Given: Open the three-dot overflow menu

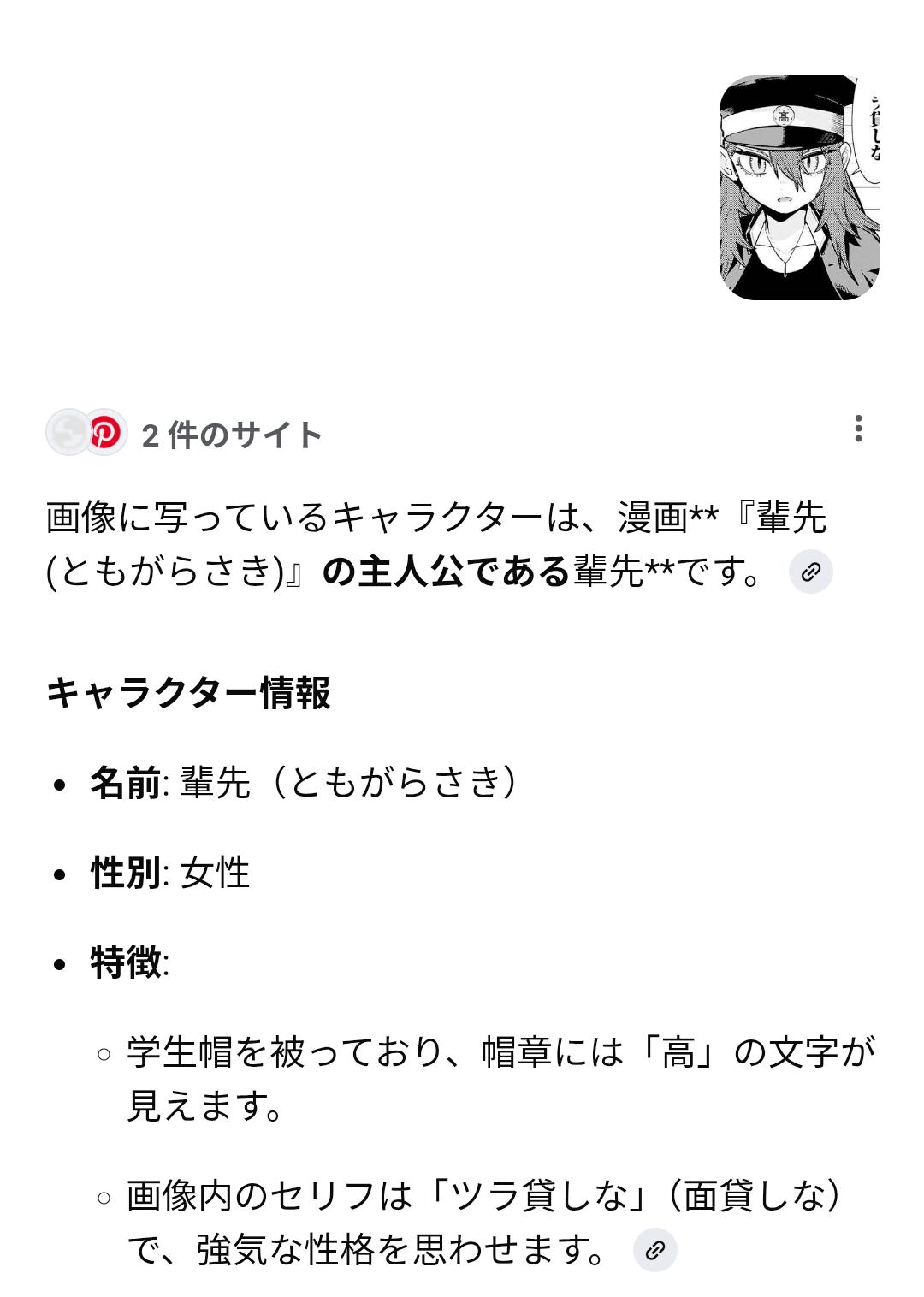Looking at the screenshot, I should 858,429.
